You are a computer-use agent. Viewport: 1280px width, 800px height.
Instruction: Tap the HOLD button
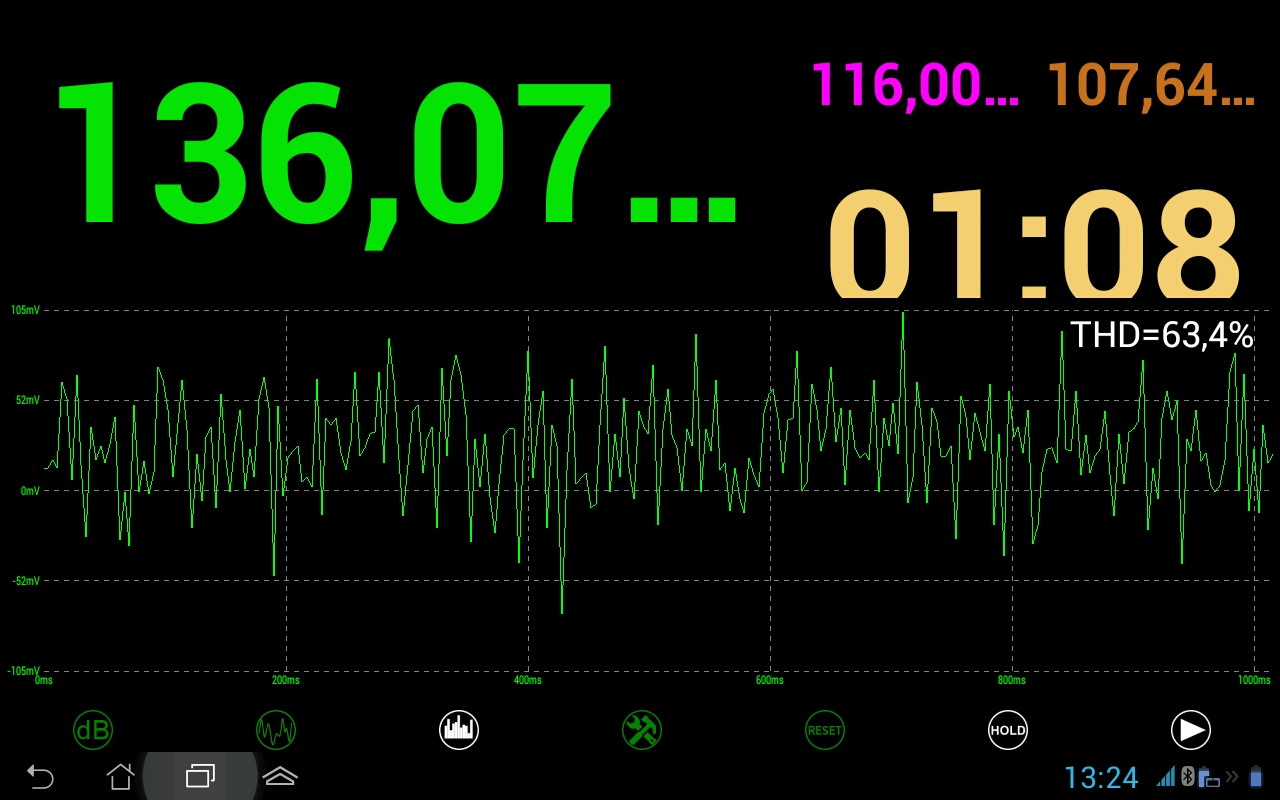1007,730
